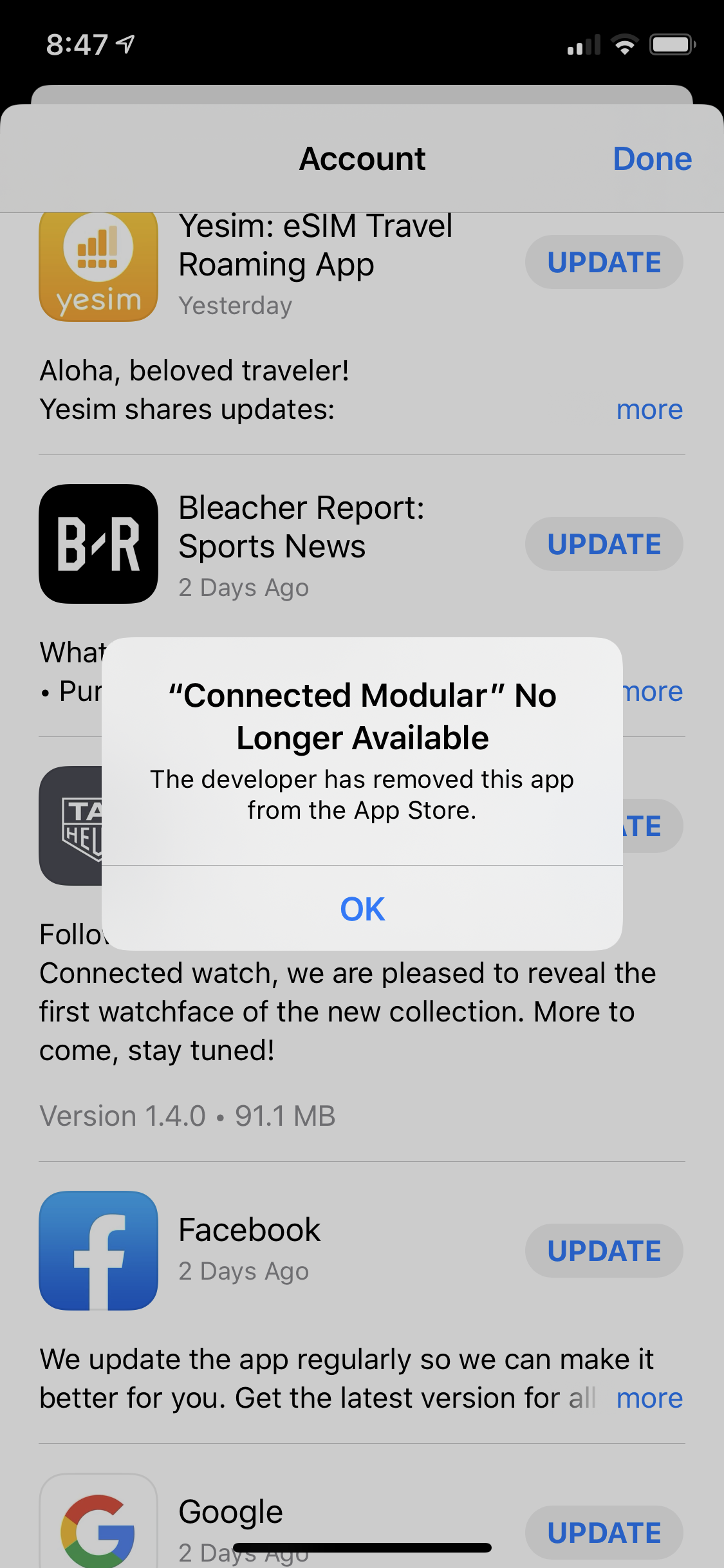Update the Facebook app

(x=604, y=1251)
